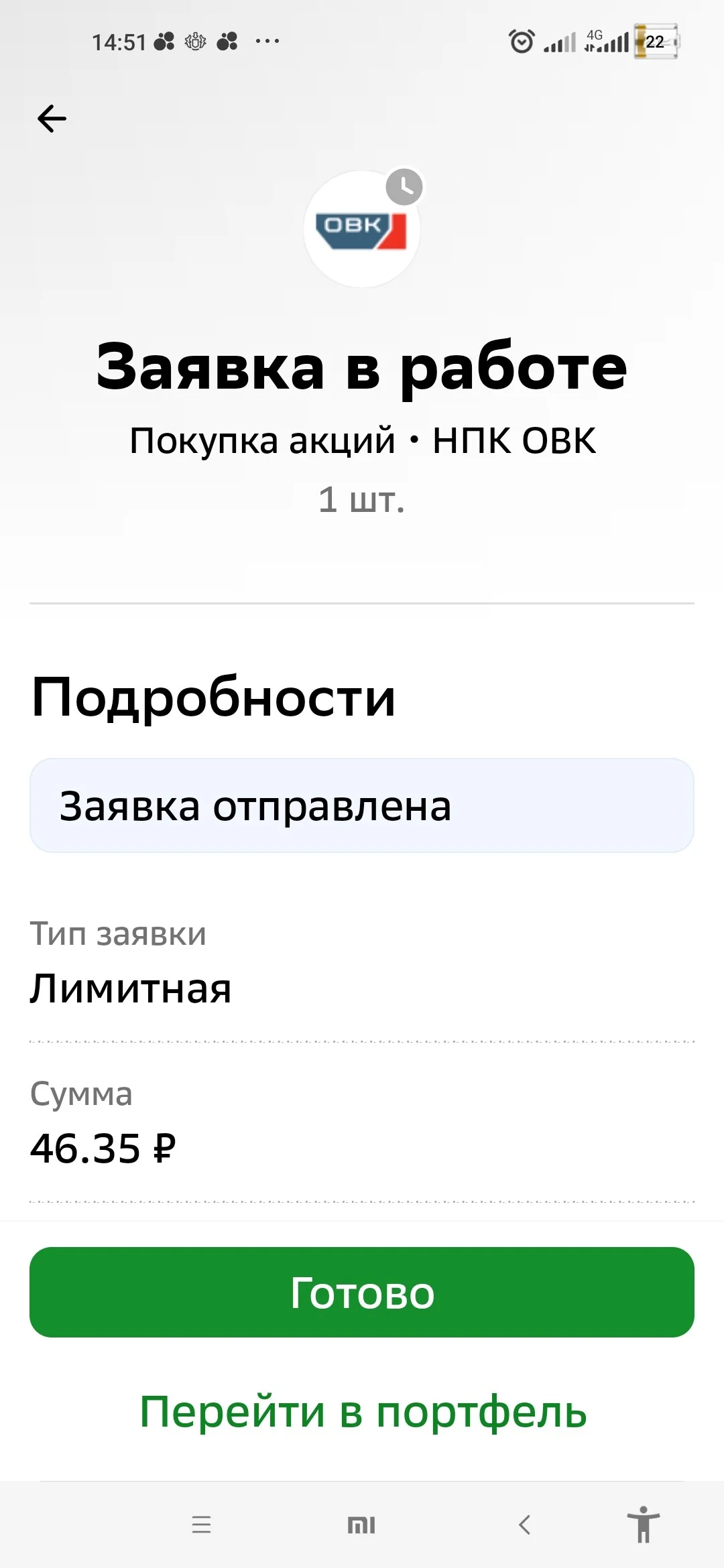
Task: Open recent apps from the navigation bar
Action: pyautogui.click(x=201, y=1524)
